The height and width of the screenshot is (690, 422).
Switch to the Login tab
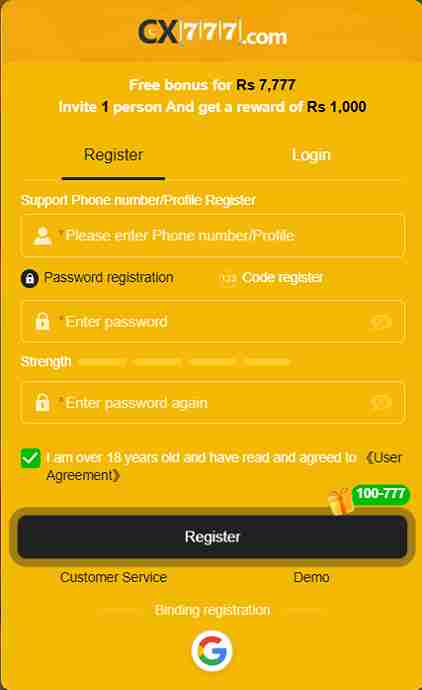coord(311,155)
